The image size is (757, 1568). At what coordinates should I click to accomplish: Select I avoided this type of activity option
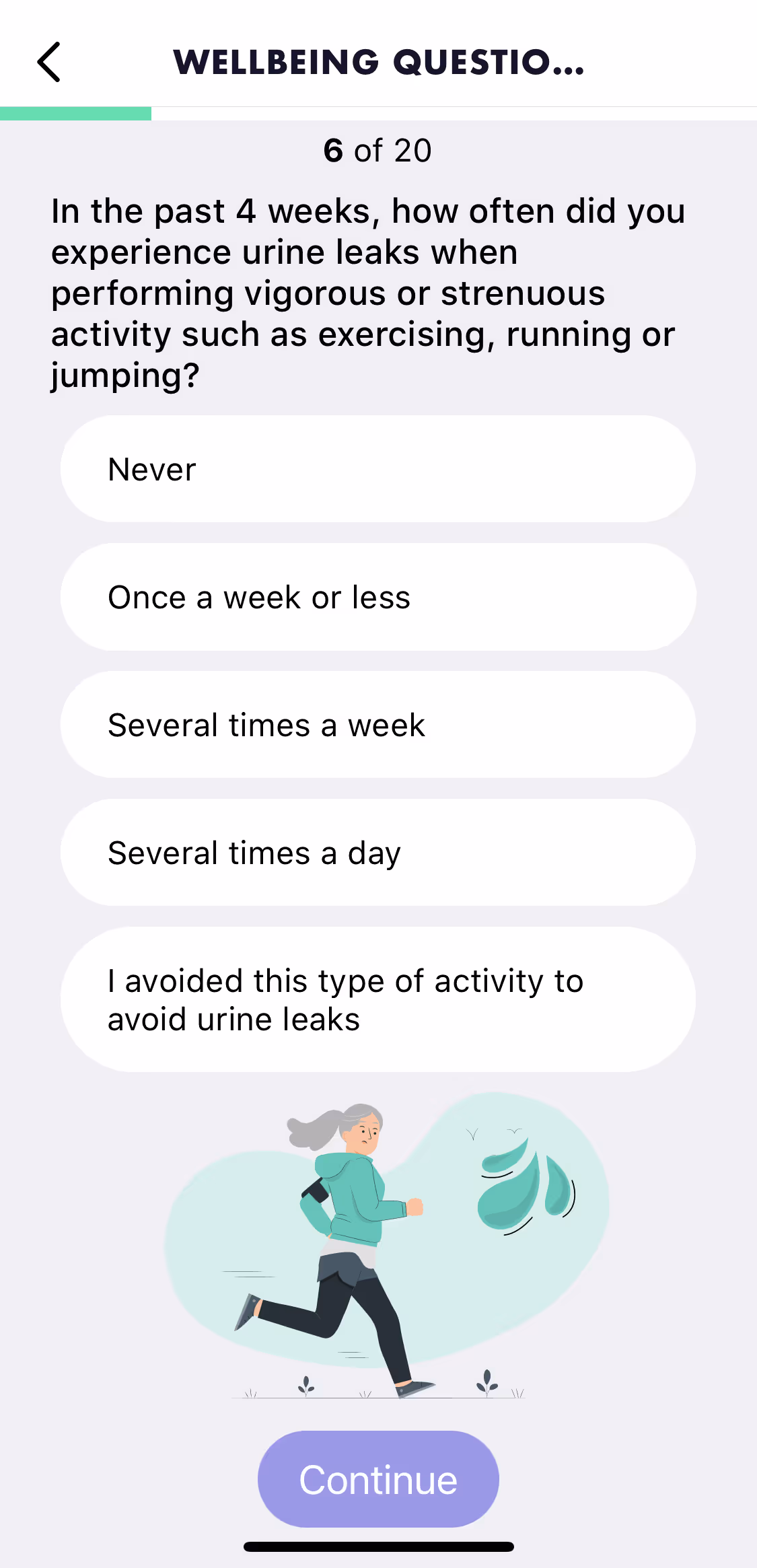tap(377, 999)
